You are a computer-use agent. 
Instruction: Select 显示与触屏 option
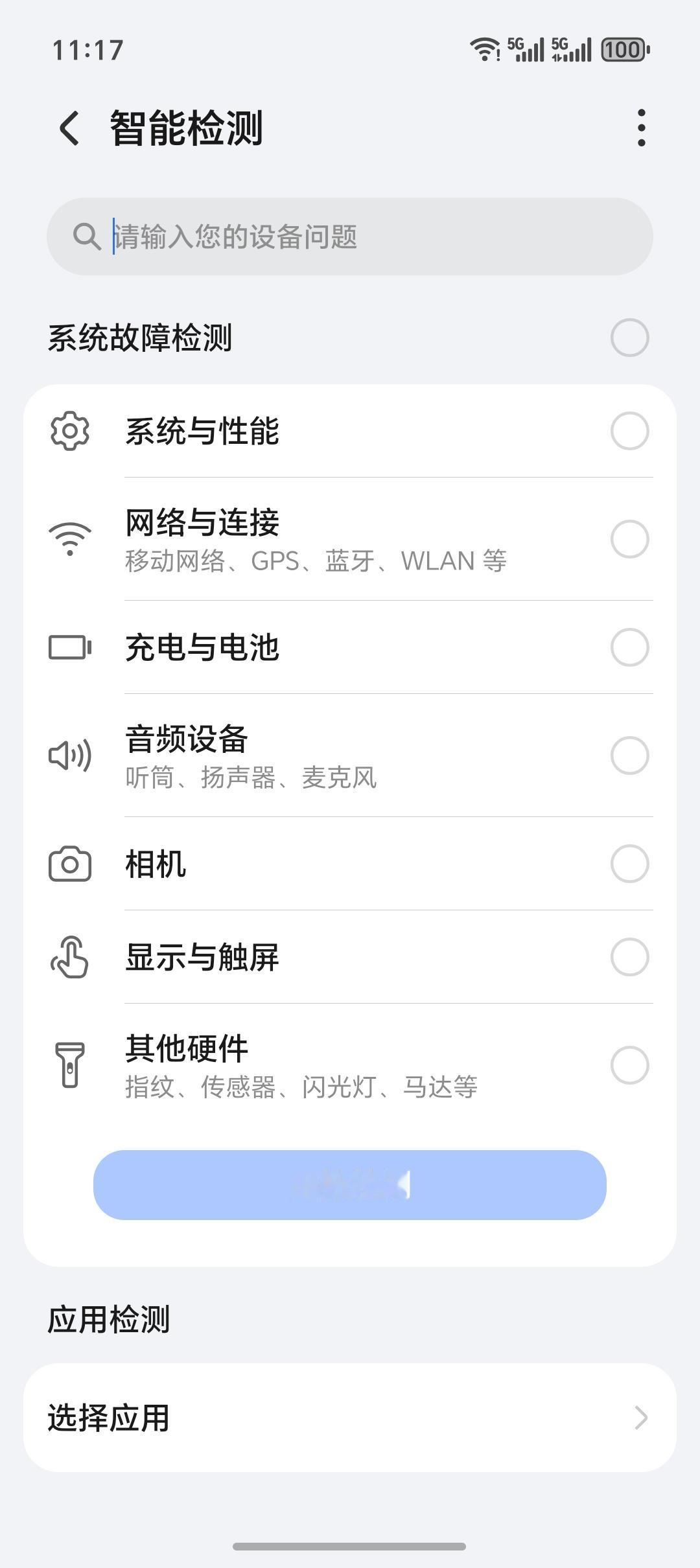(629, 957)
